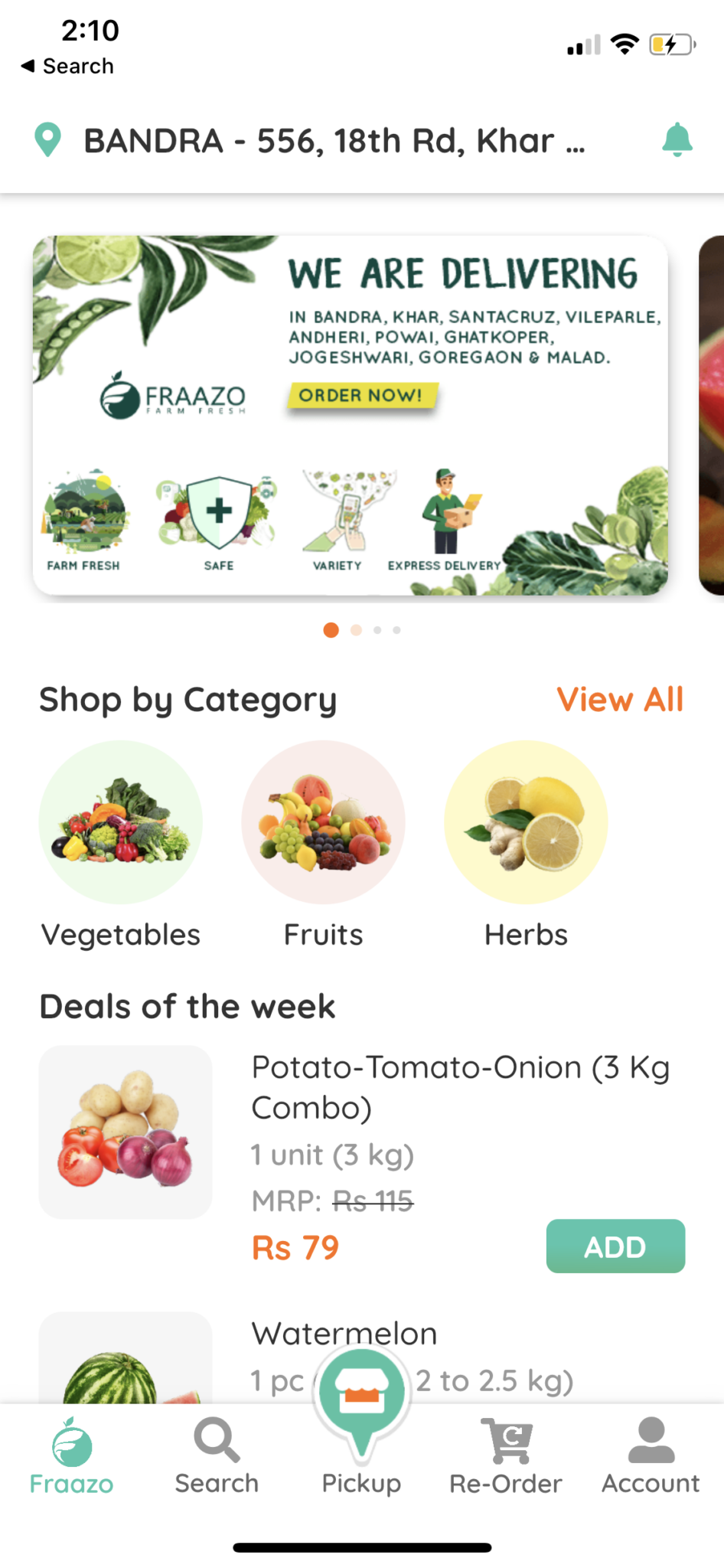Select the last carousel dot
The width and height of the screenshot is (724, 1568).
pos(396,629)
